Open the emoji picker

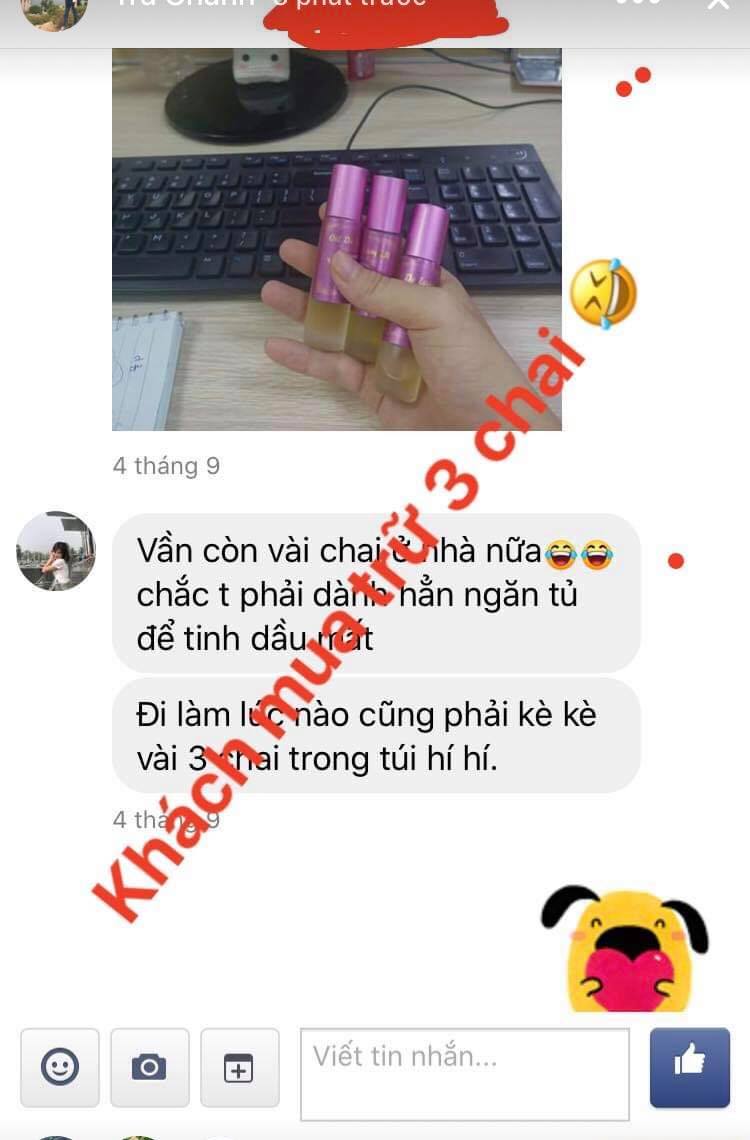pyautogui.click(x=60, y=1067)
